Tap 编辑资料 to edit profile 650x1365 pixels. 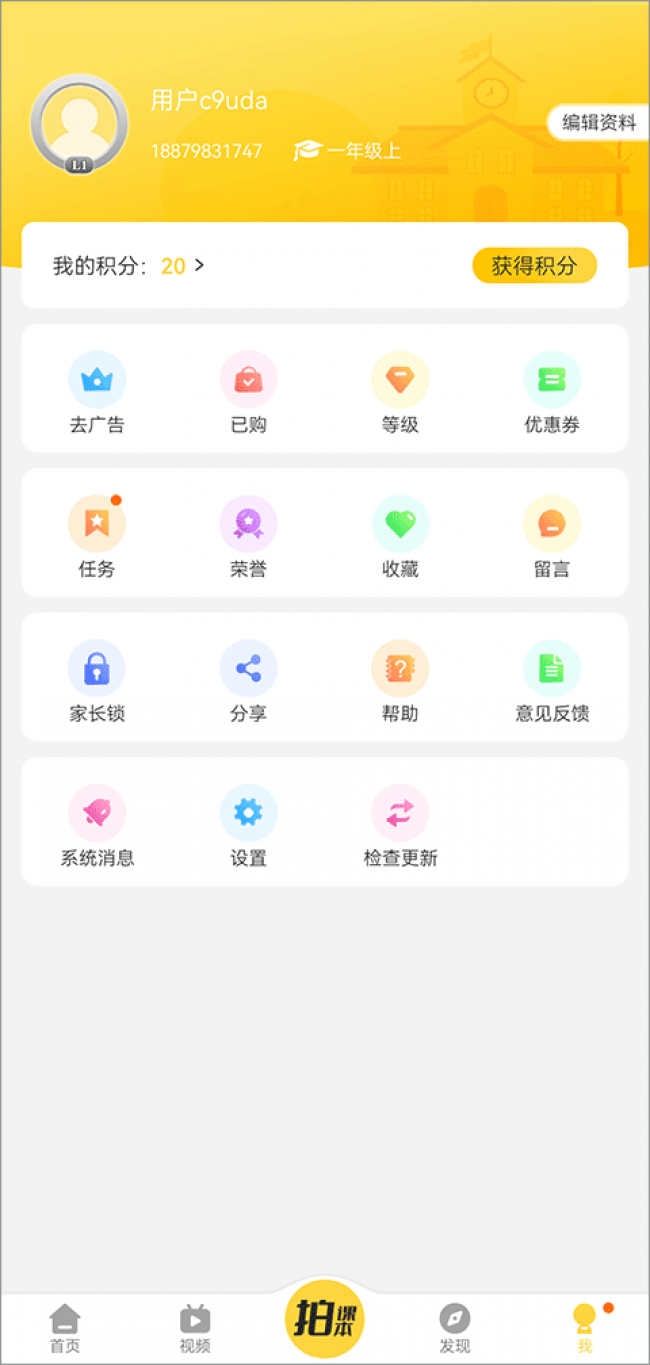599,123
